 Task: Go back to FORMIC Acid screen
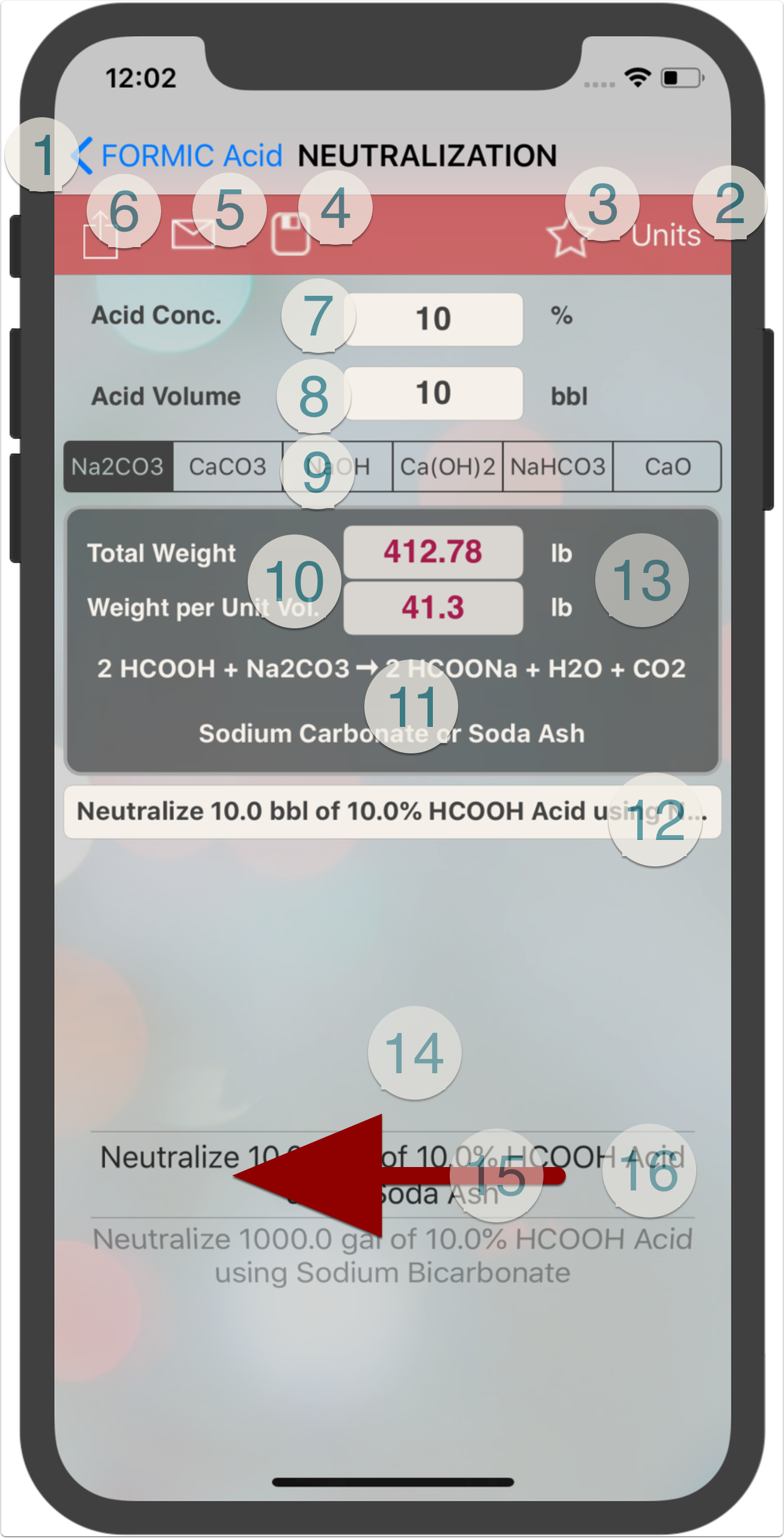(x=180, y=156)
